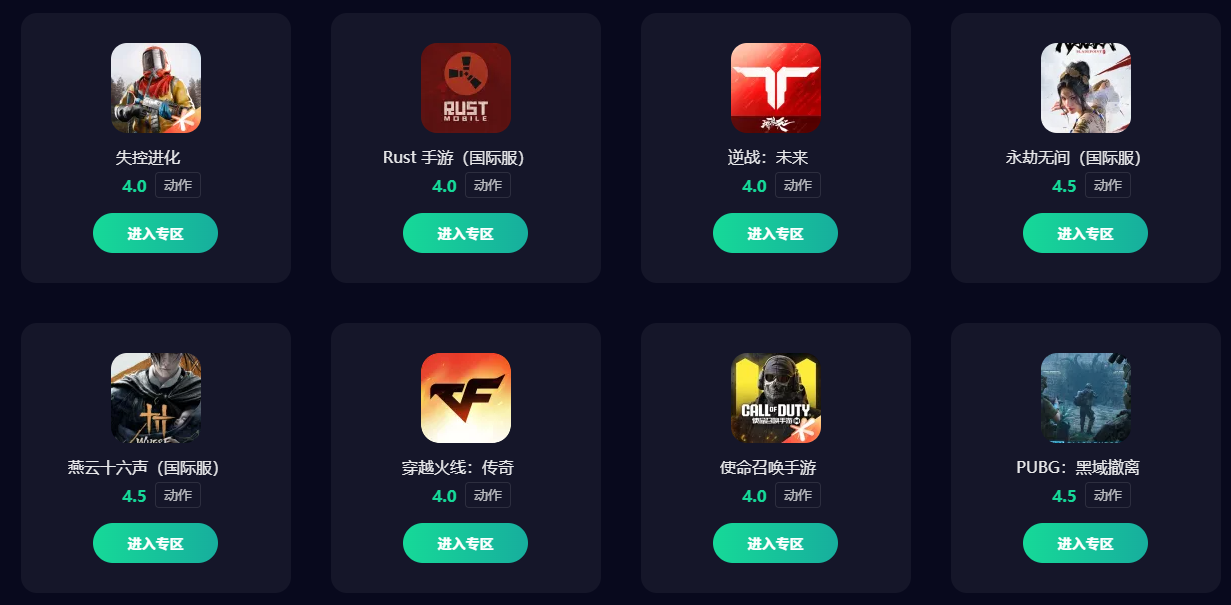This screenshot has height=605, width=1231.
Task: Select 进入专区 under 逆战：未来
Action: point(775,233)
